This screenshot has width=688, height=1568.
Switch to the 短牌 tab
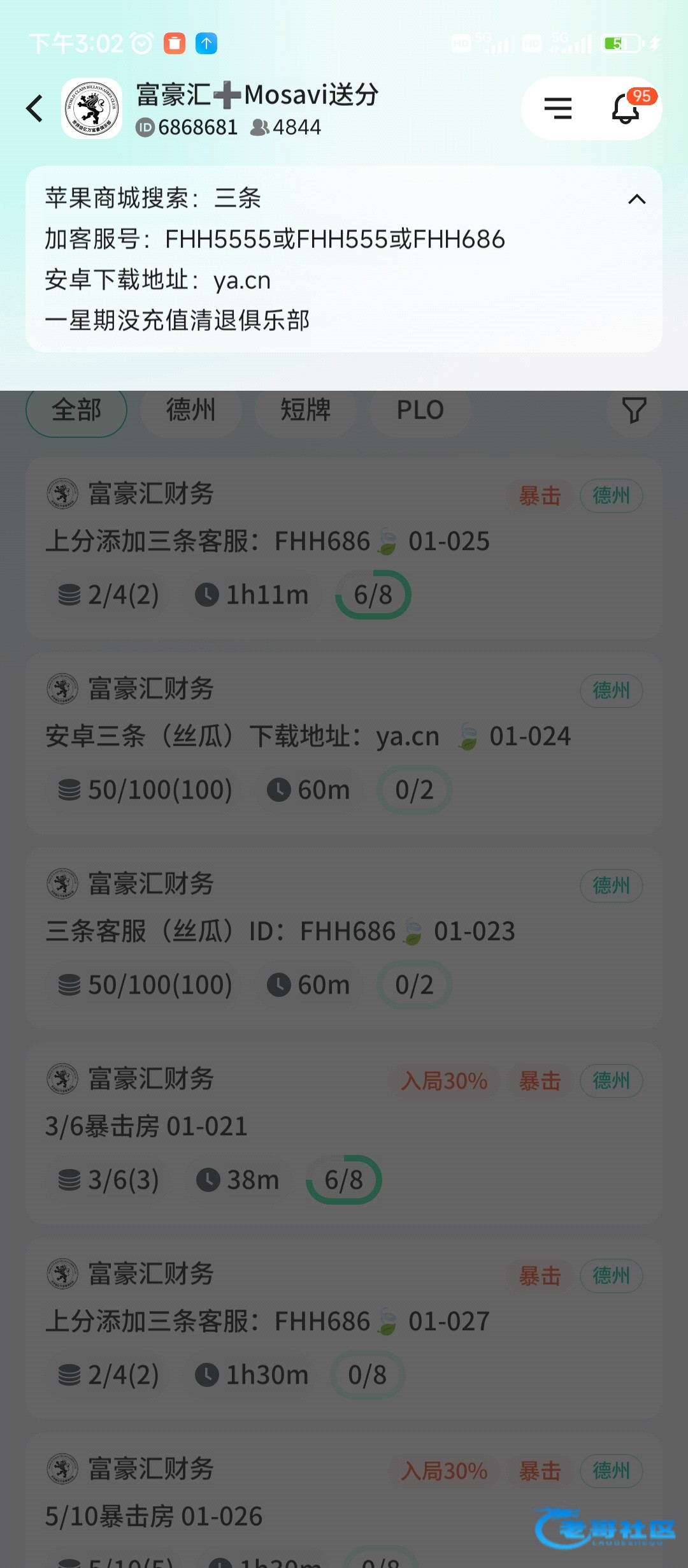(x=305, y=410)
